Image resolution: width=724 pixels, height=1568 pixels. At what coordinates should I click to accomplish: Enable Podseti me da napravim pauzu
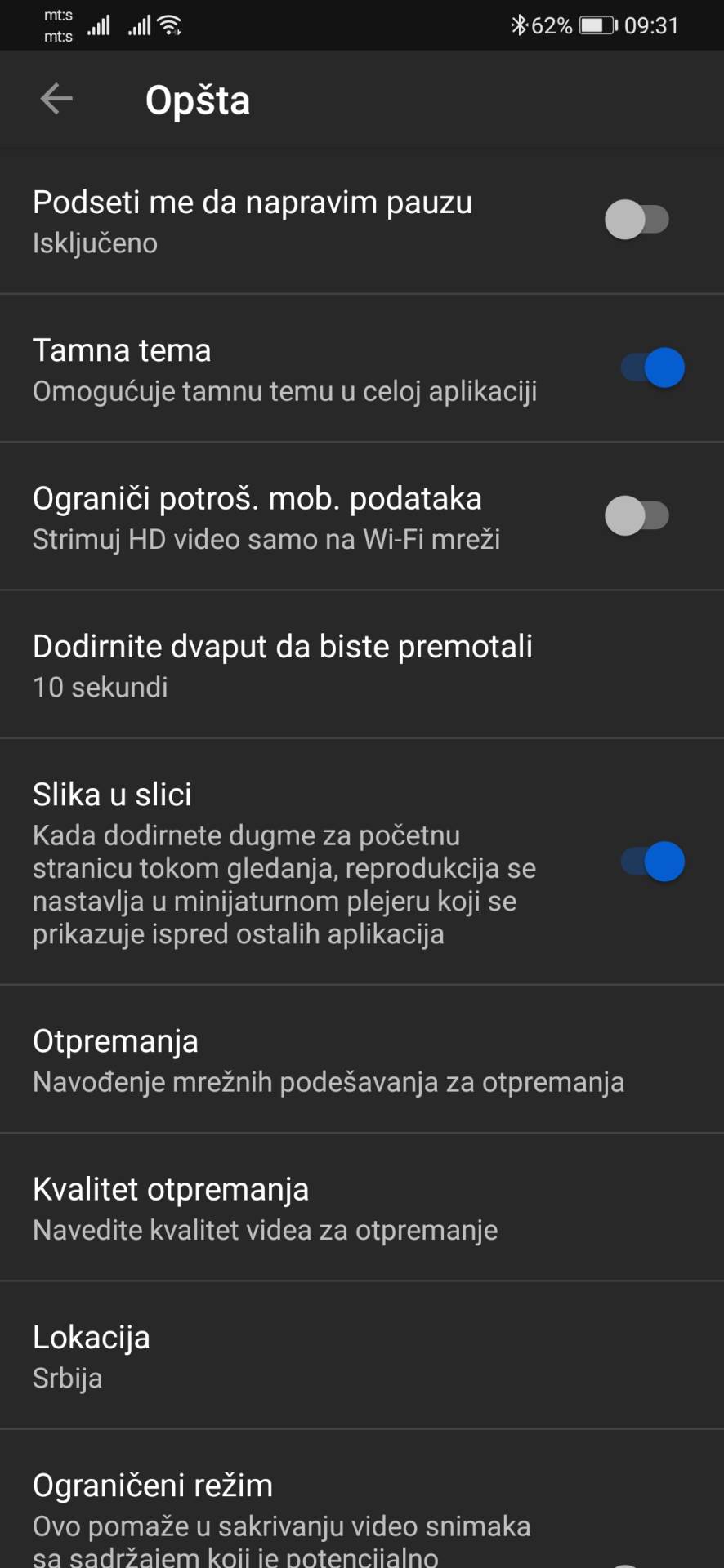pos(637,220)
